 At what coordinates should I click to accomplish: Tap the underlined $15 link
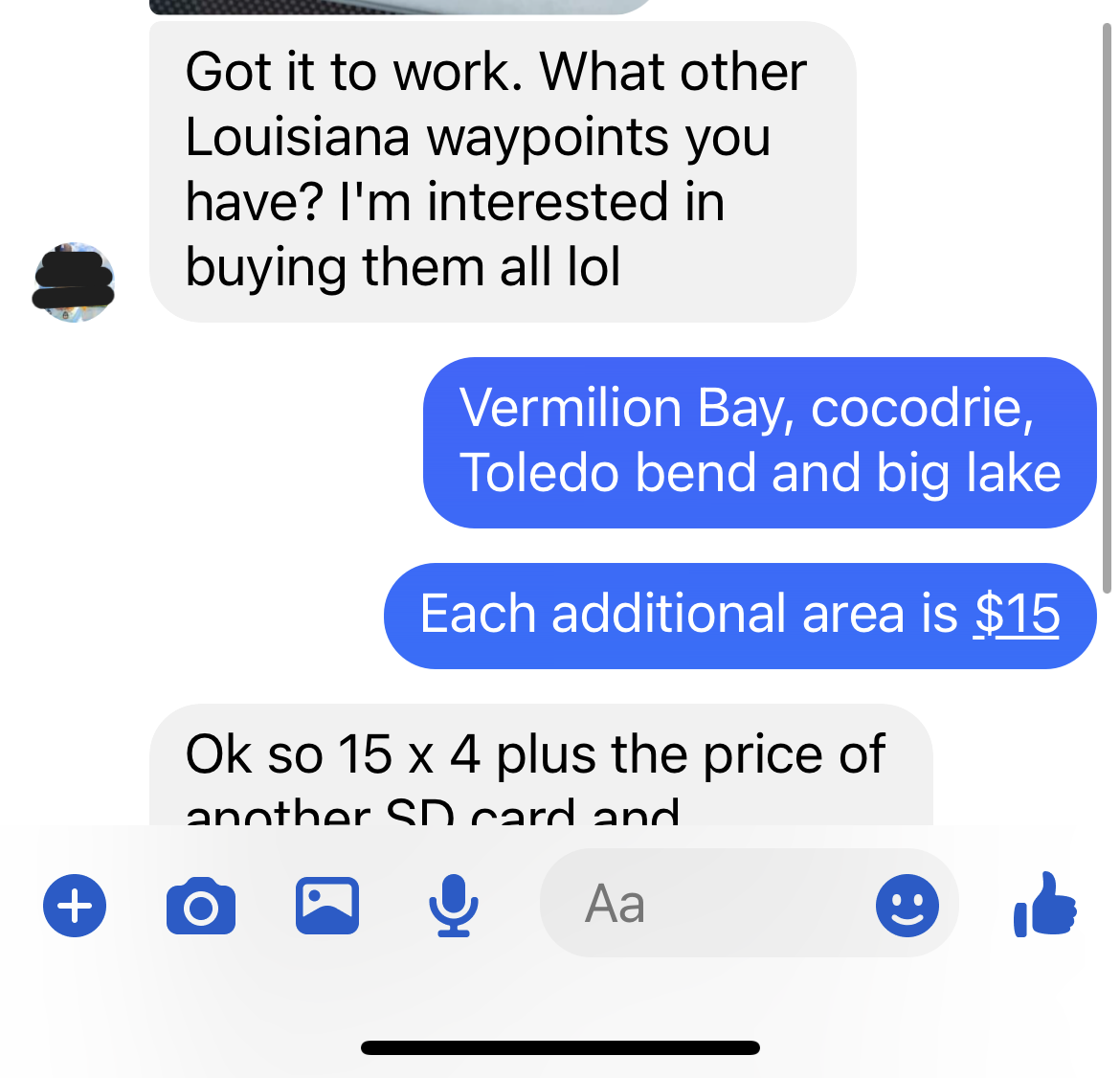click(x=1017, y=614)
